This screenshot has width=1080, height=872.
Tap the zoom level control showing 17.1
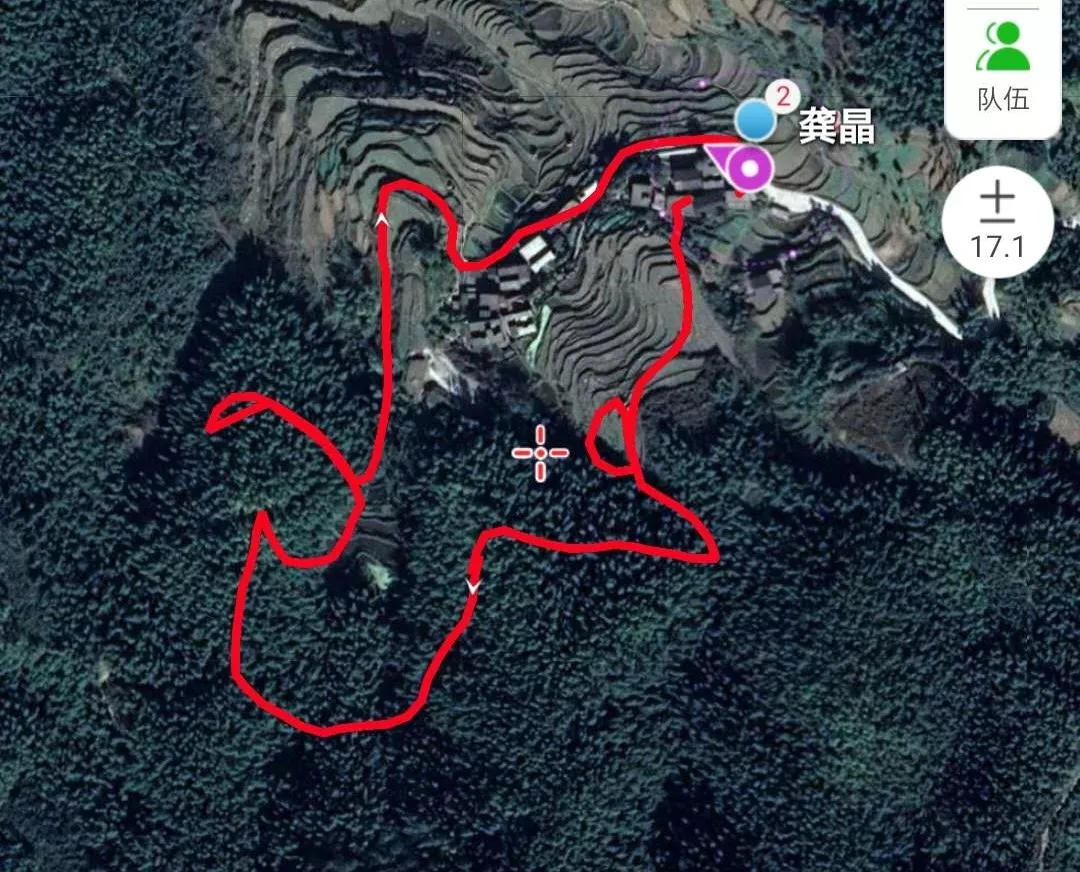click(997, 221)
